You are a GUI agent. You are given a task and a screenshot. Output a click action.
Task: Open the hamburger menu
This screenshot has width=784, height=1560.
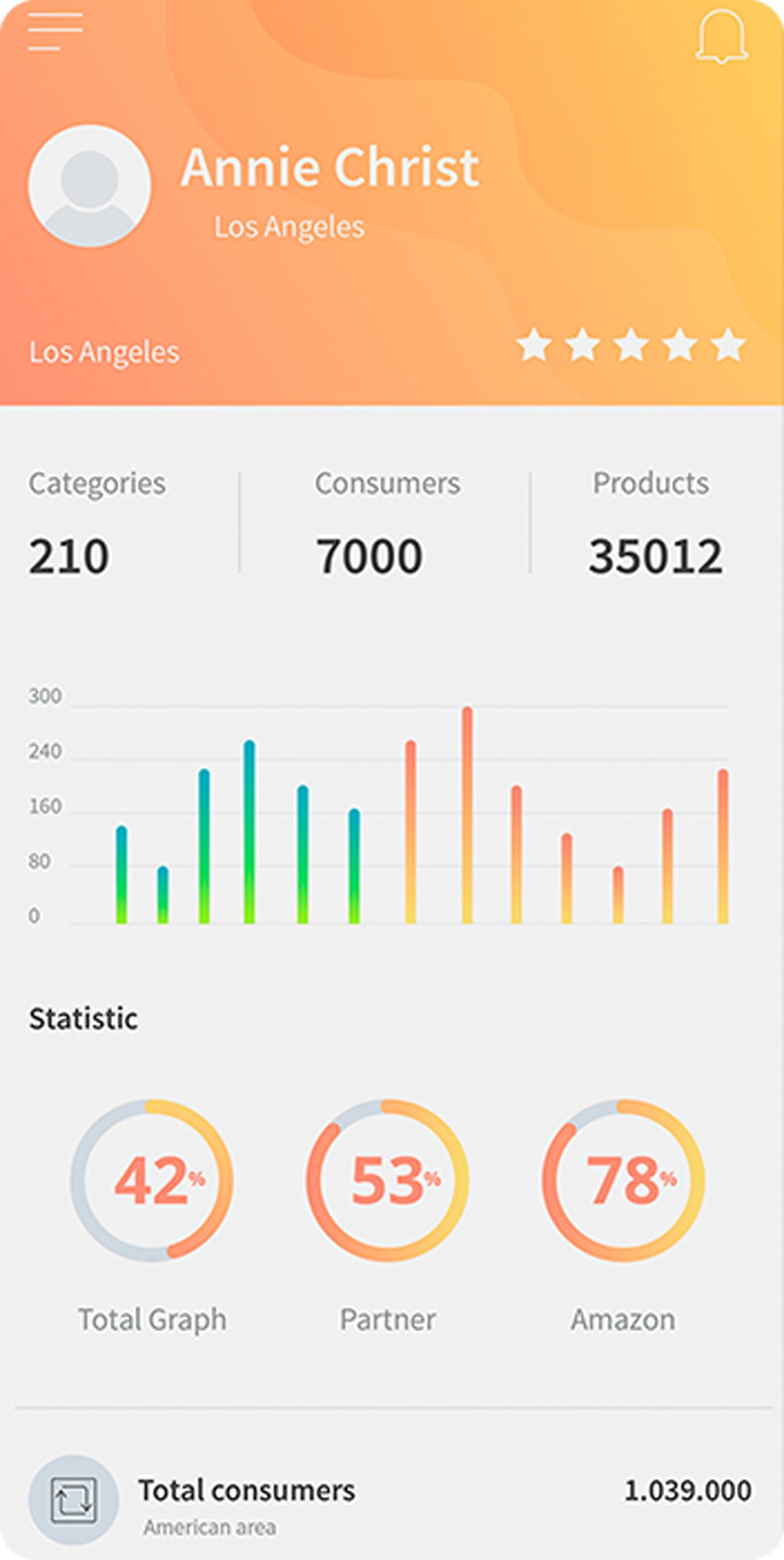55,31
